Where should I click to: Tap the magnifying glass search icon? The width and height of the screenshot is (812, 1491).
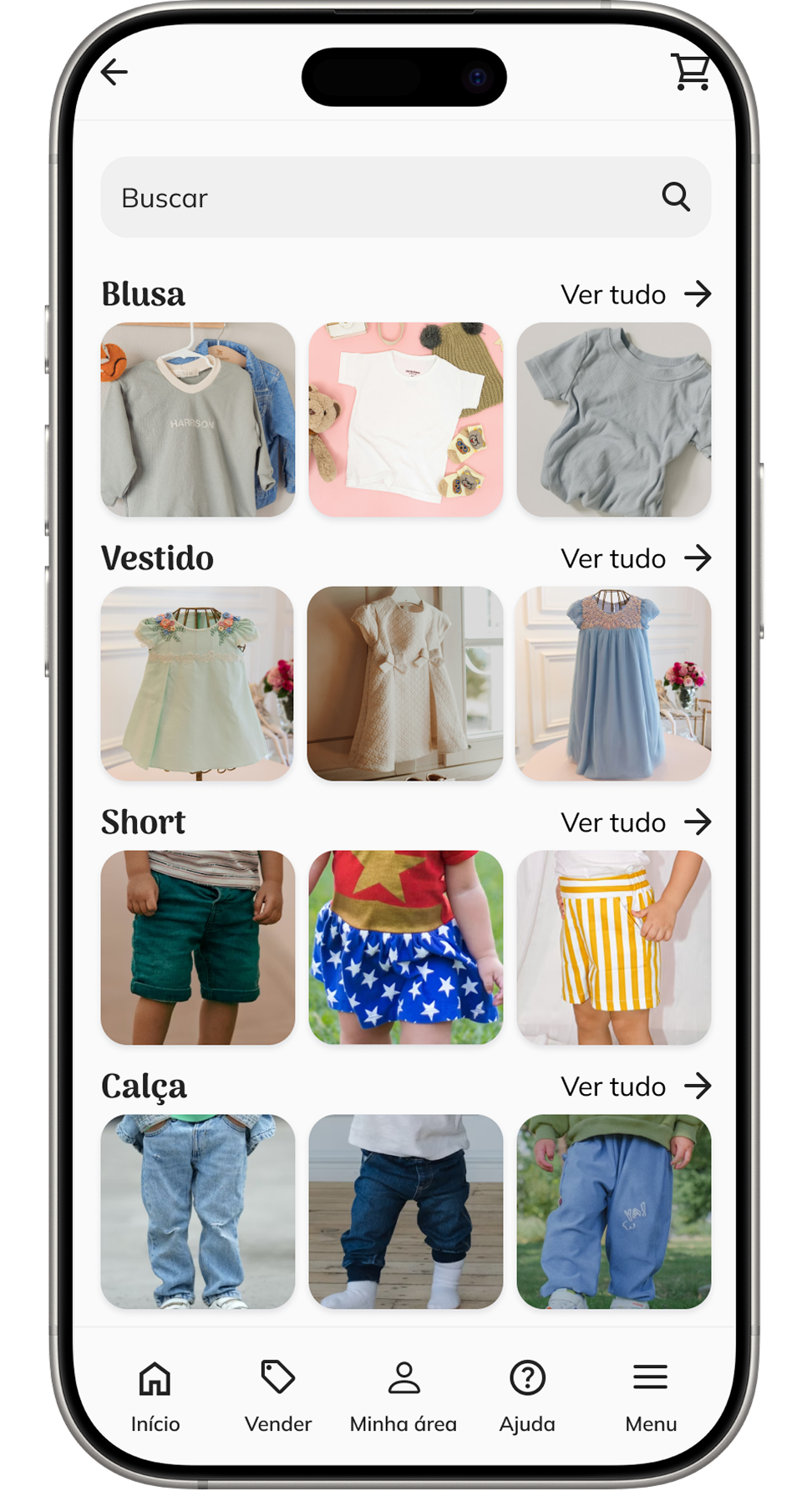(x=676, y=197)
